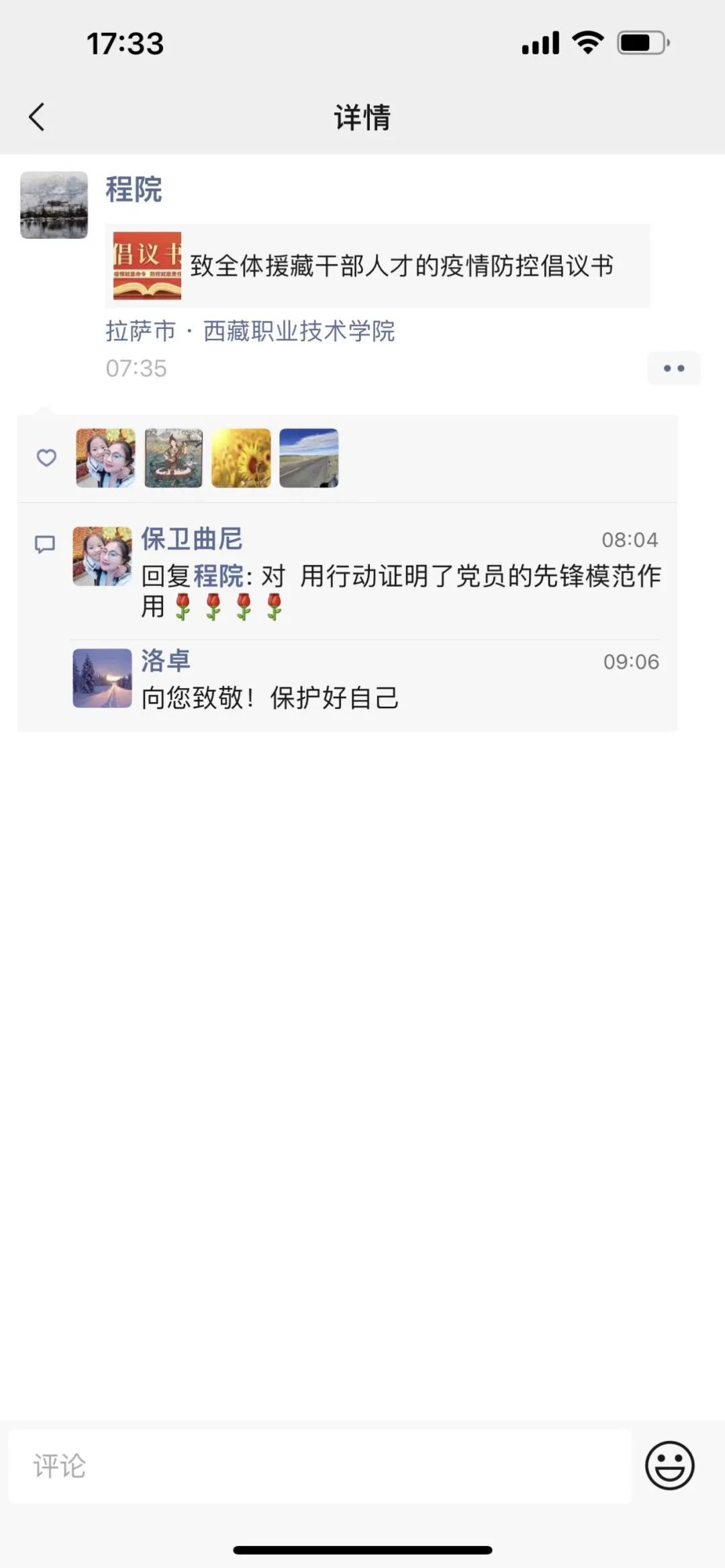The image size is (725, 1568).
Task: Go back from the 详情 page
Action: tap(37, 117)
